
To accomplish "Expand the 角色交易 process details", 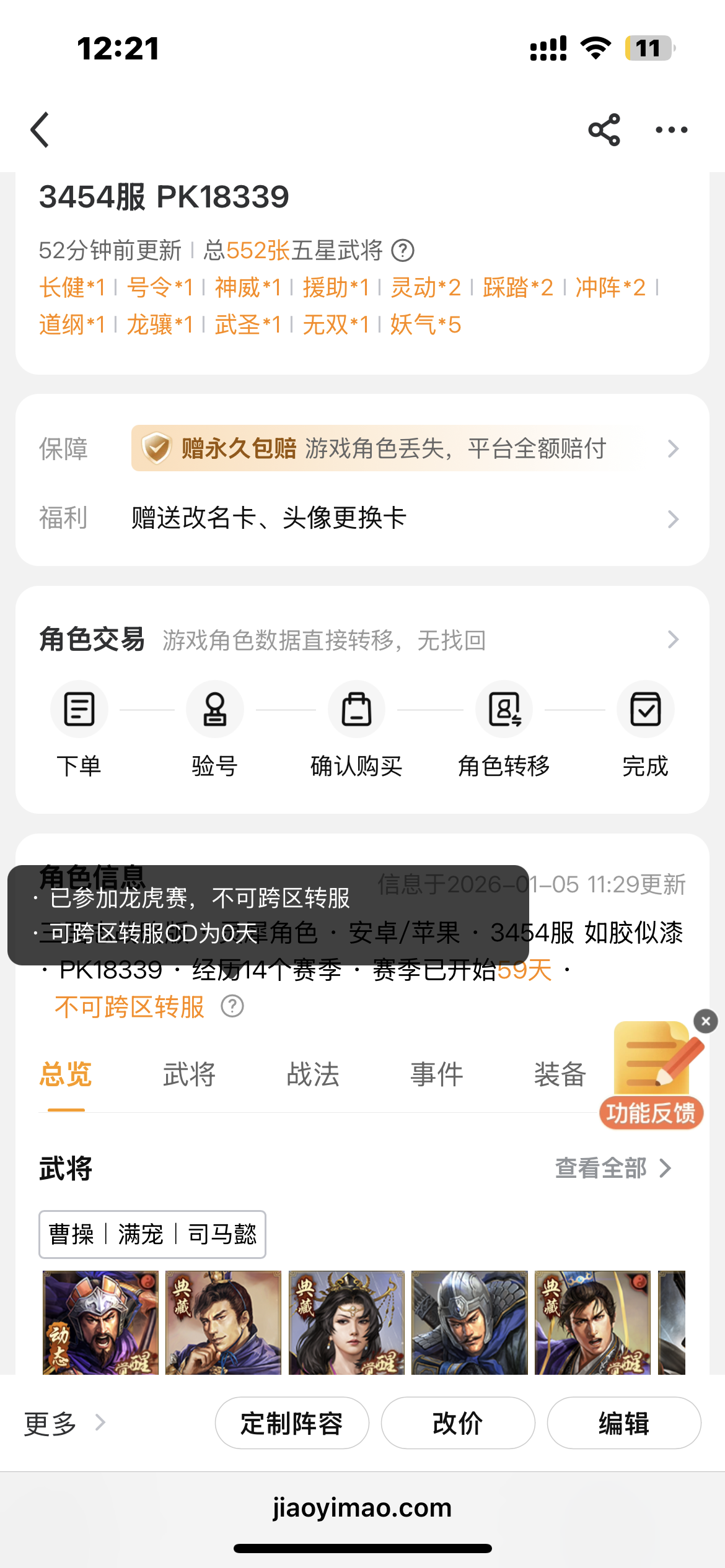I will coord(673,640).
